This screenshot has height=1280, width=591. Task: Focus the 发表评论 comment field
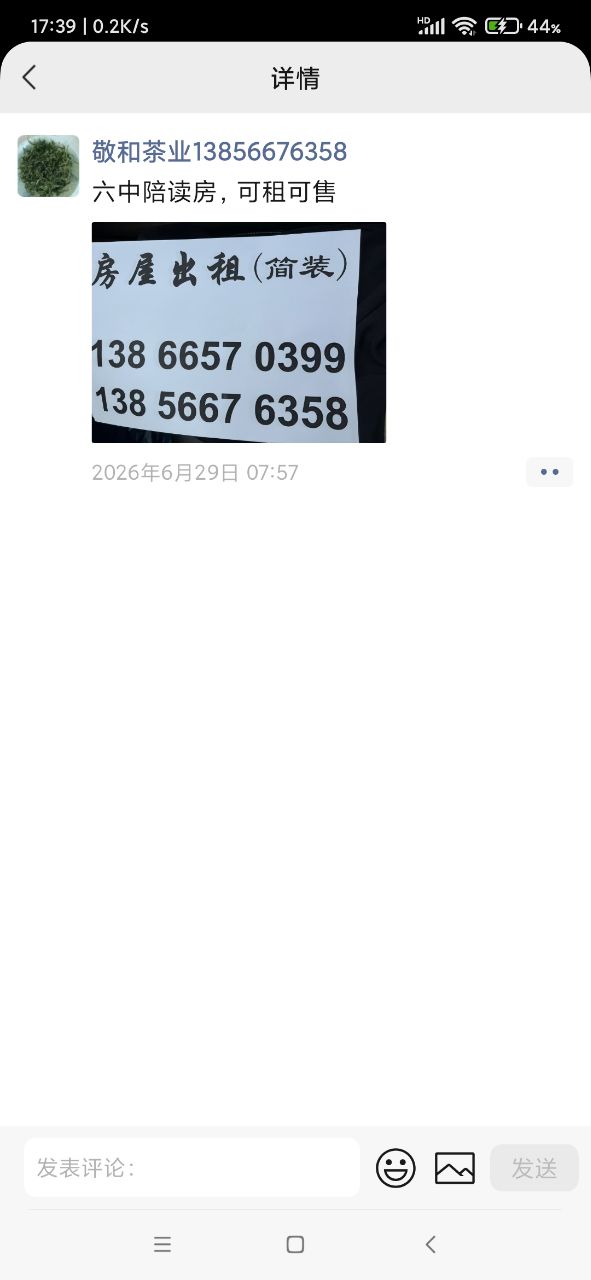tap(192, 1167)
